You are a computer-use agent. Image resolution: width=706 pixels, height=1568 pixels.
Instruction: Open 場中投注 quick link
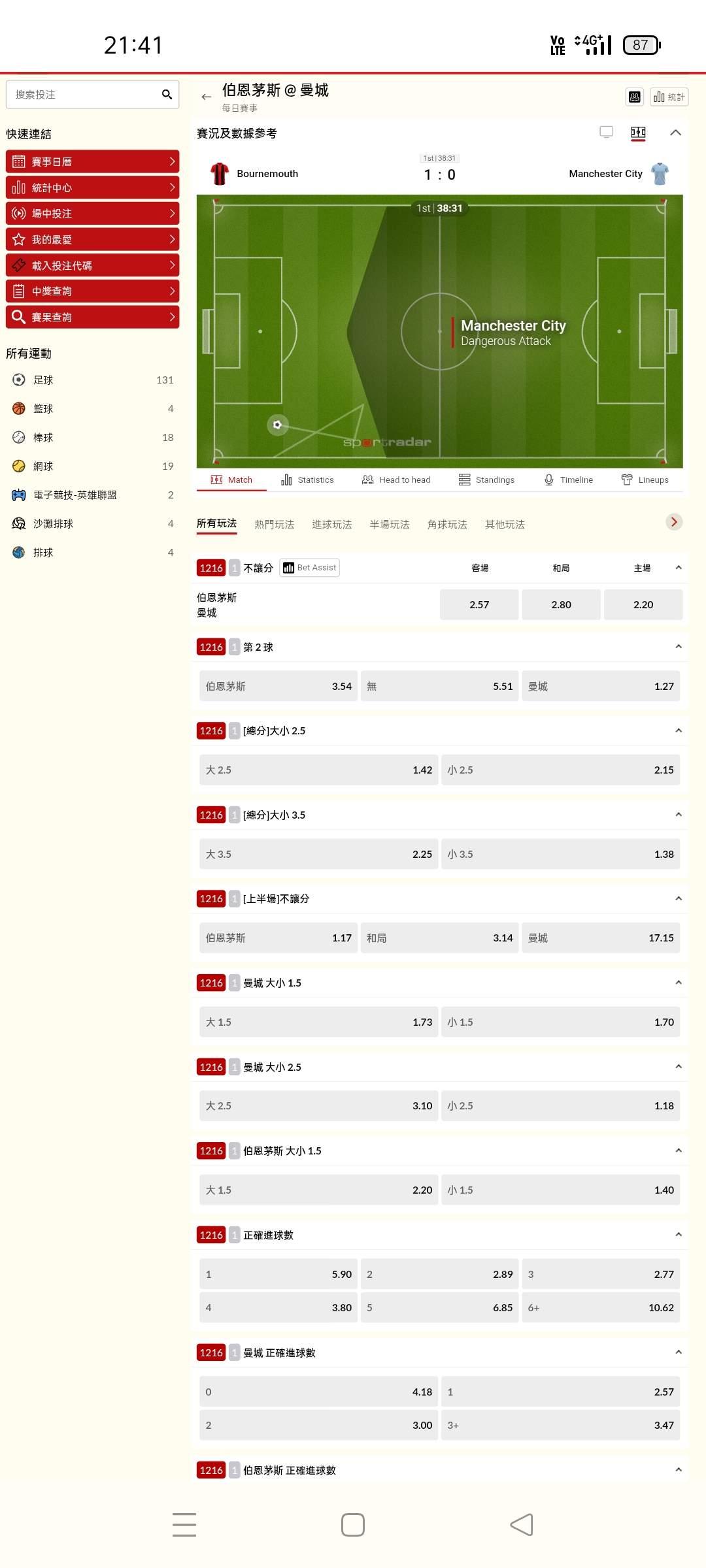tap(92, 213)
